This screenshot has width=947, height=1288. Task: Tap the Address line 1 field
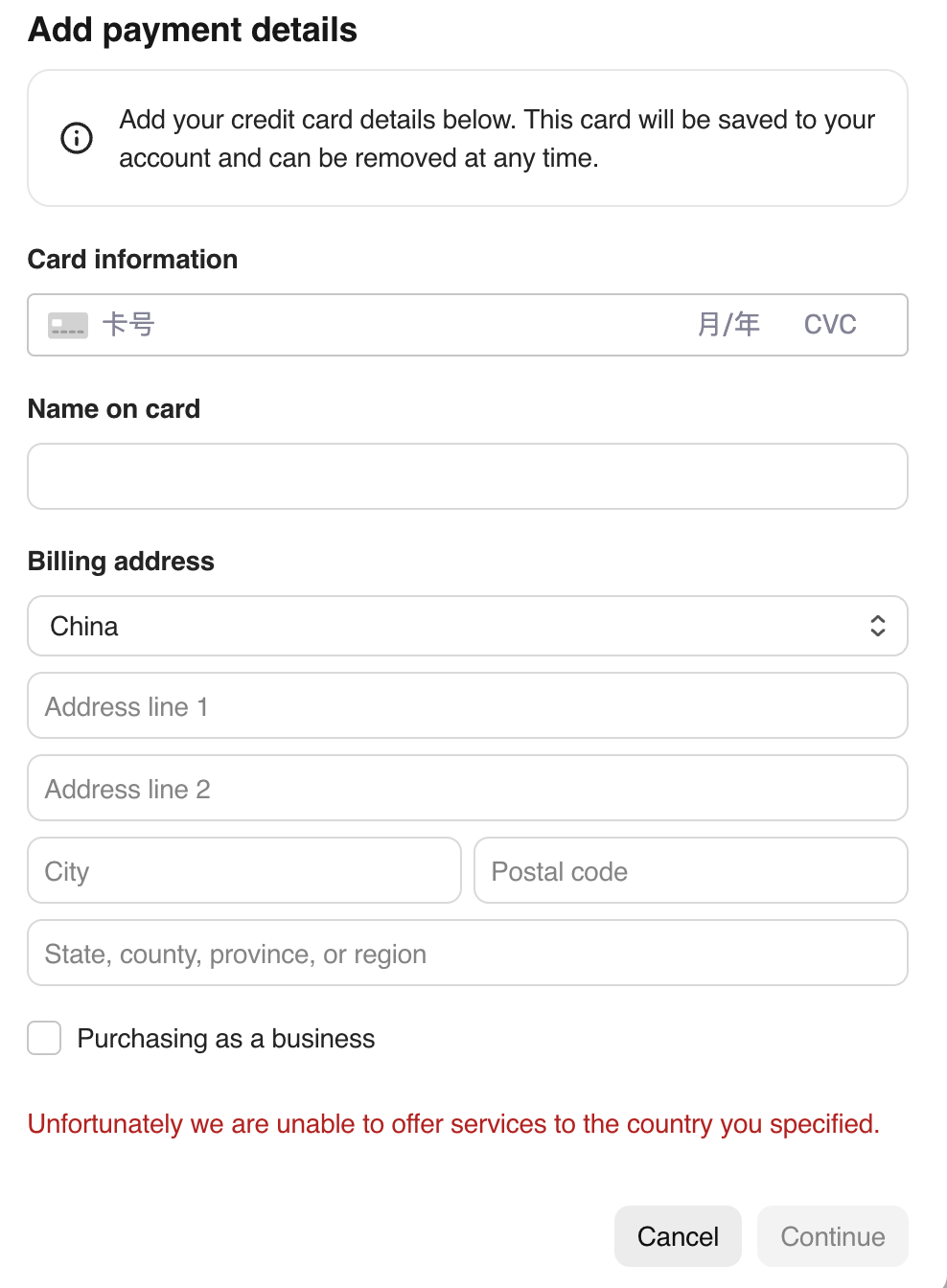(468, 706)
